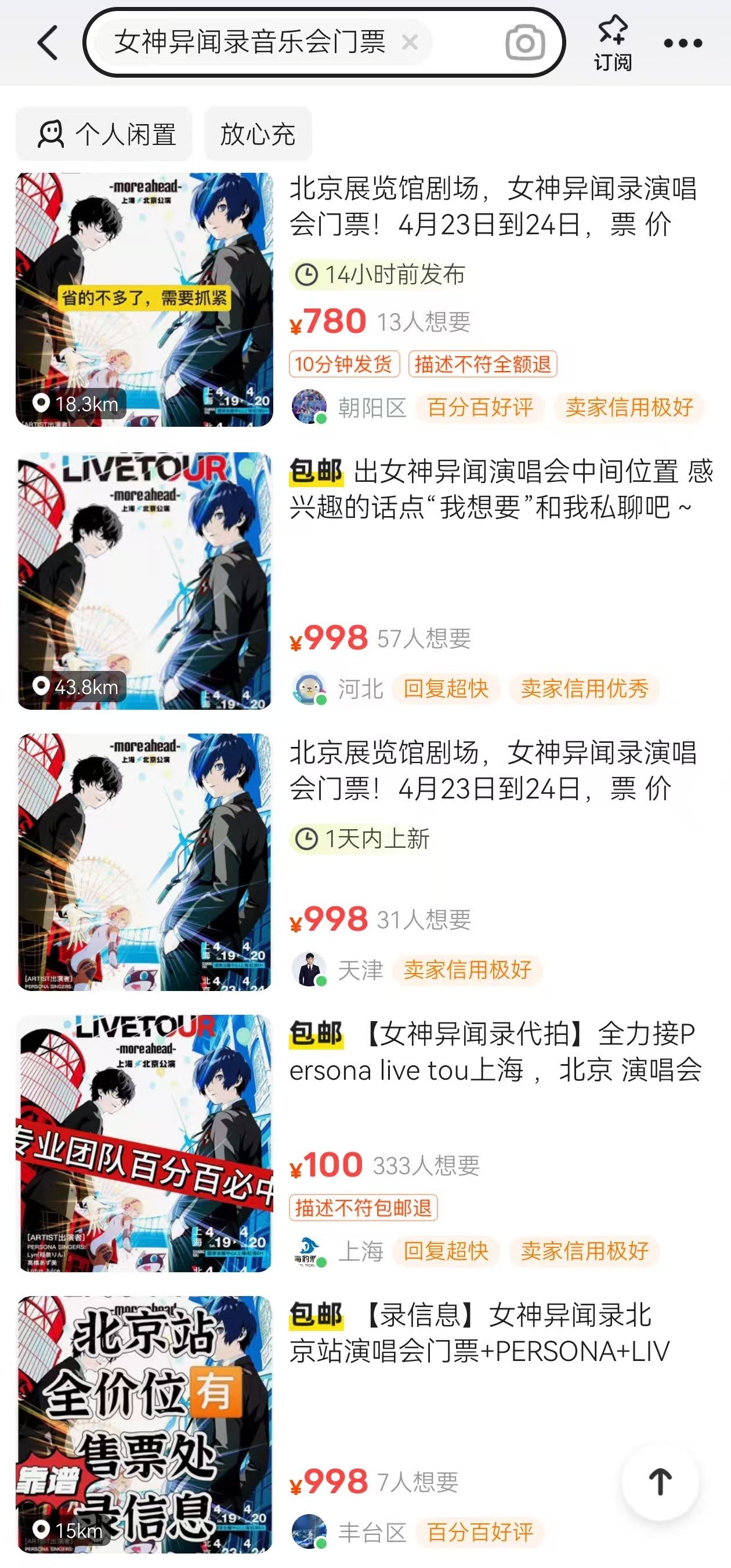Viewport: 731px width, 1568px height.
Task: Open the ¥780 listing from 朝阳区
Action: point(492,207)
